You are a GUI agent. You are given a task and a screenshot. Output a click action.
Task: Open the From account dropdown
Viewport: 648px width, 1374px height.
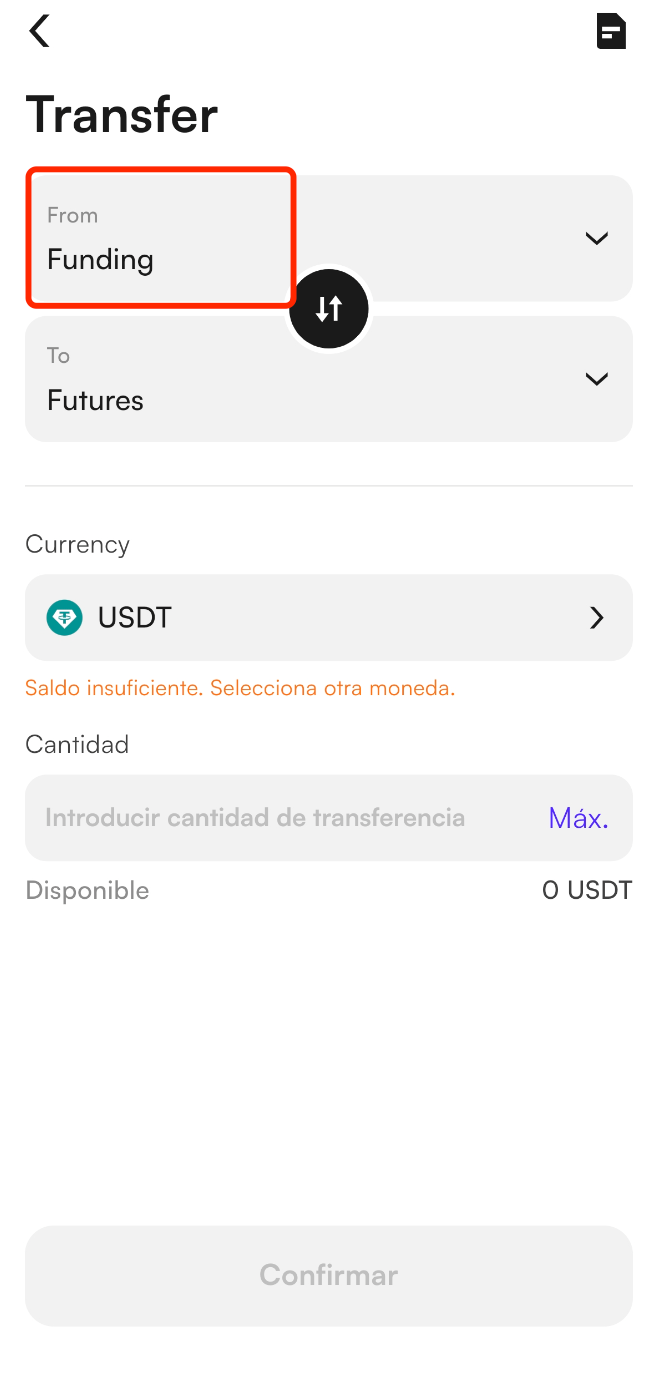[596, 238]
